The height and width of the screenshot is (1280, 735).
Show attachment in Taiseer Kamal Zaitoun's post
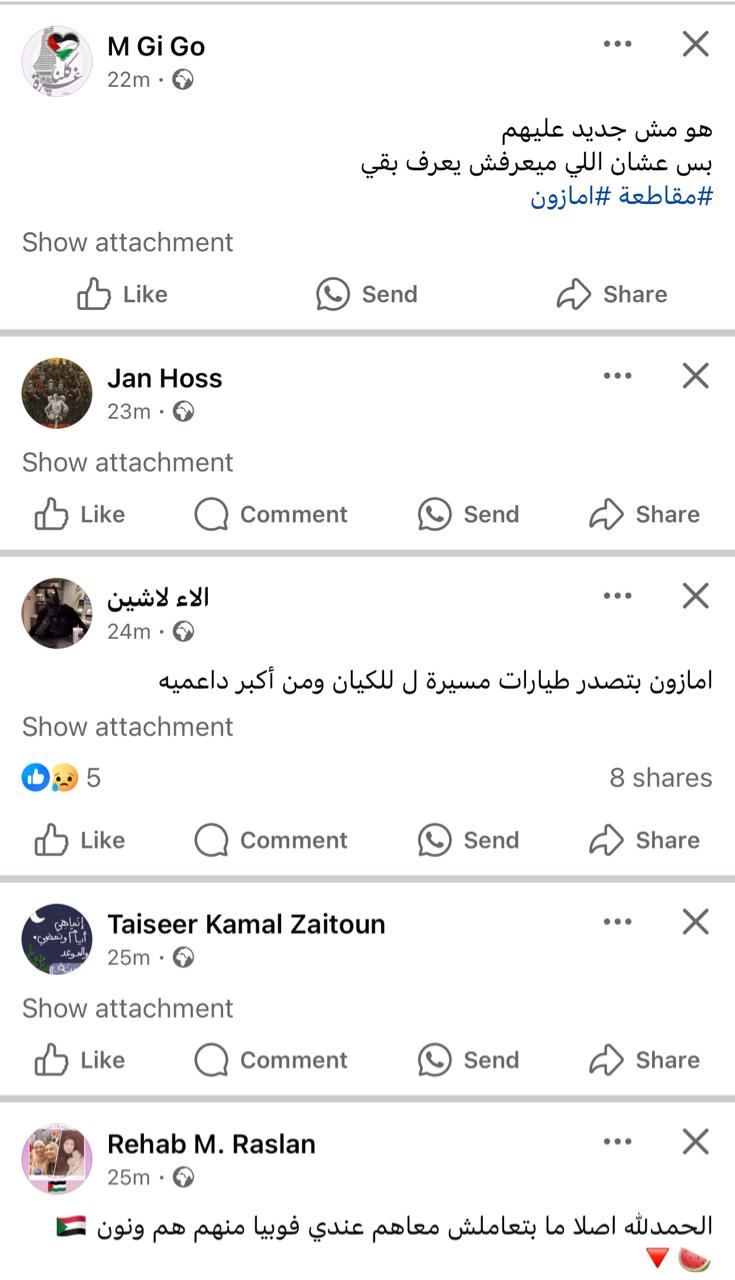[127, 1008]
